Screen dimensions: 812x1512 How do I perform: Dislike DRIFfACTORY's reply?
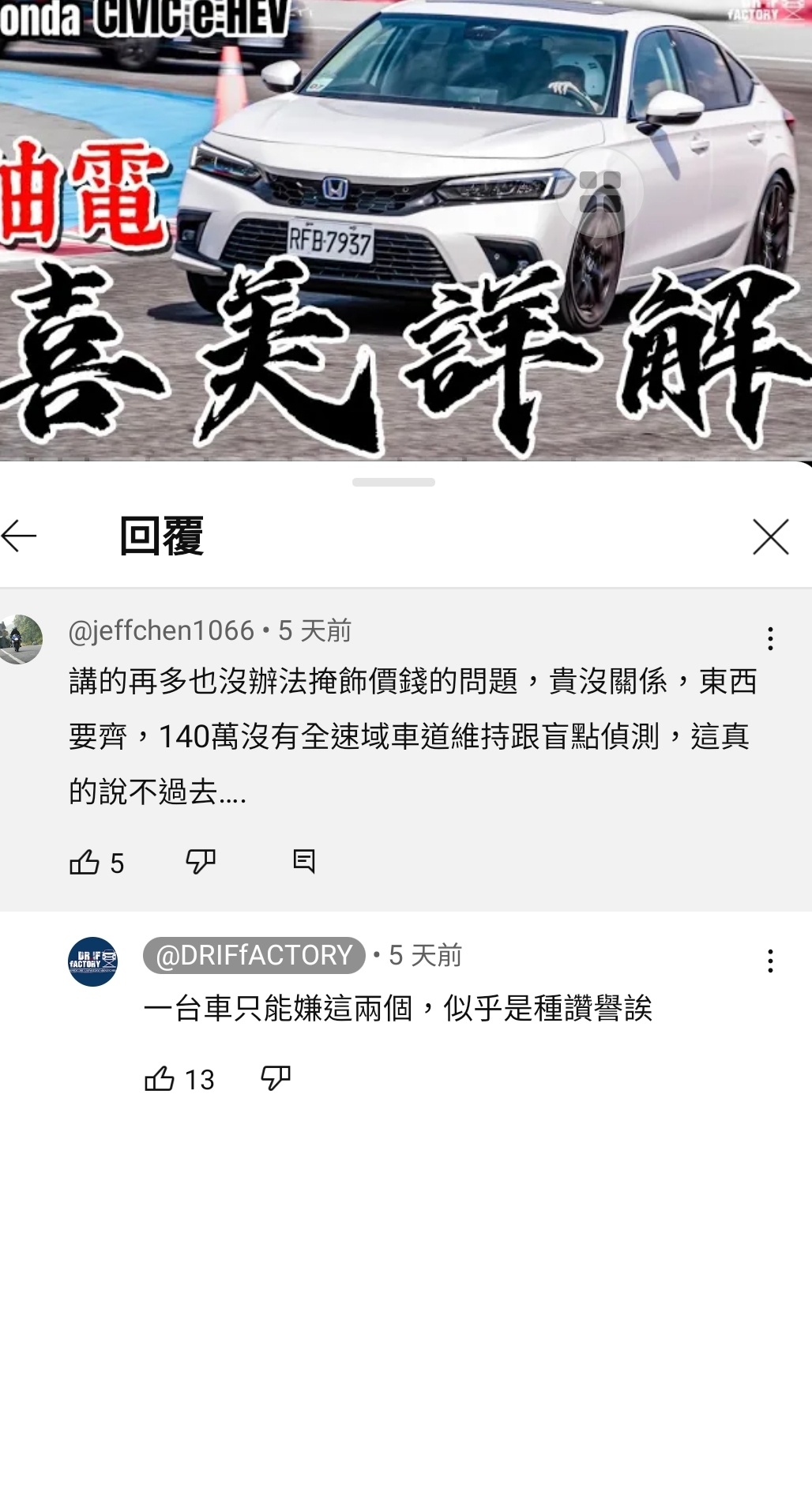pyautogui.click(x=276, y=1078)
